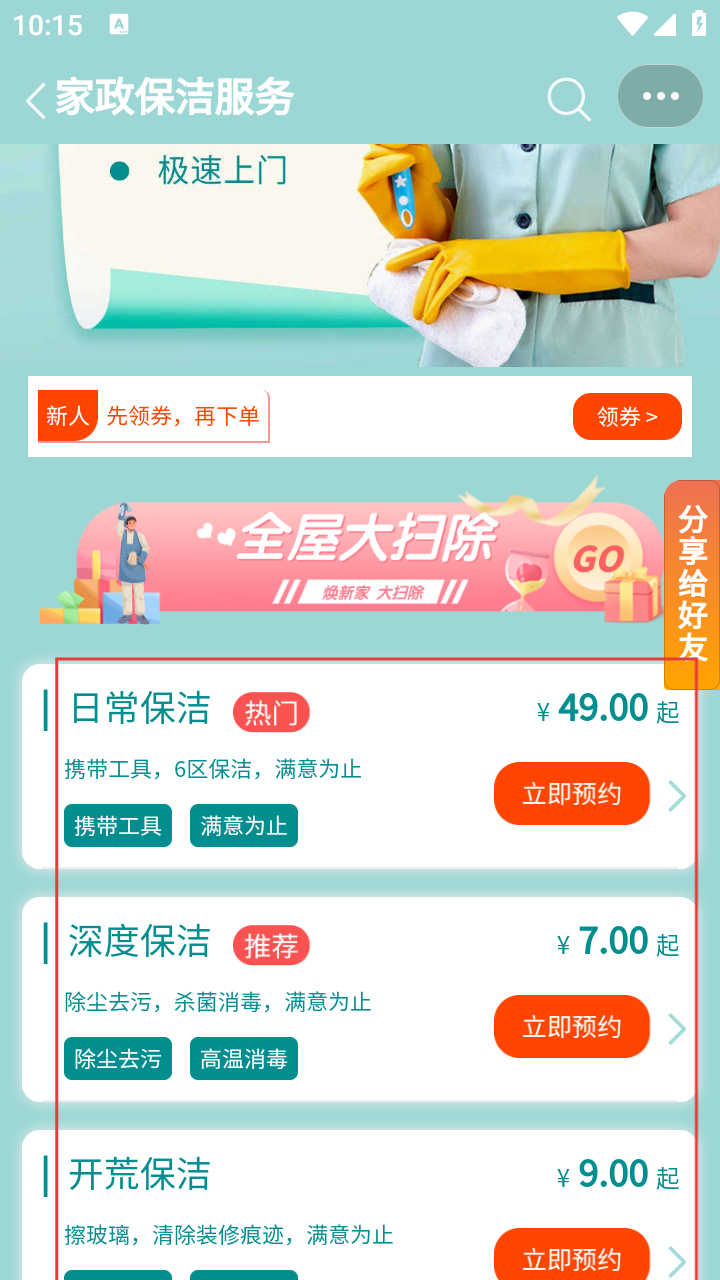Book 深度保洁 with 立即预约
Screen dimensions: 720x1280
572,1027
